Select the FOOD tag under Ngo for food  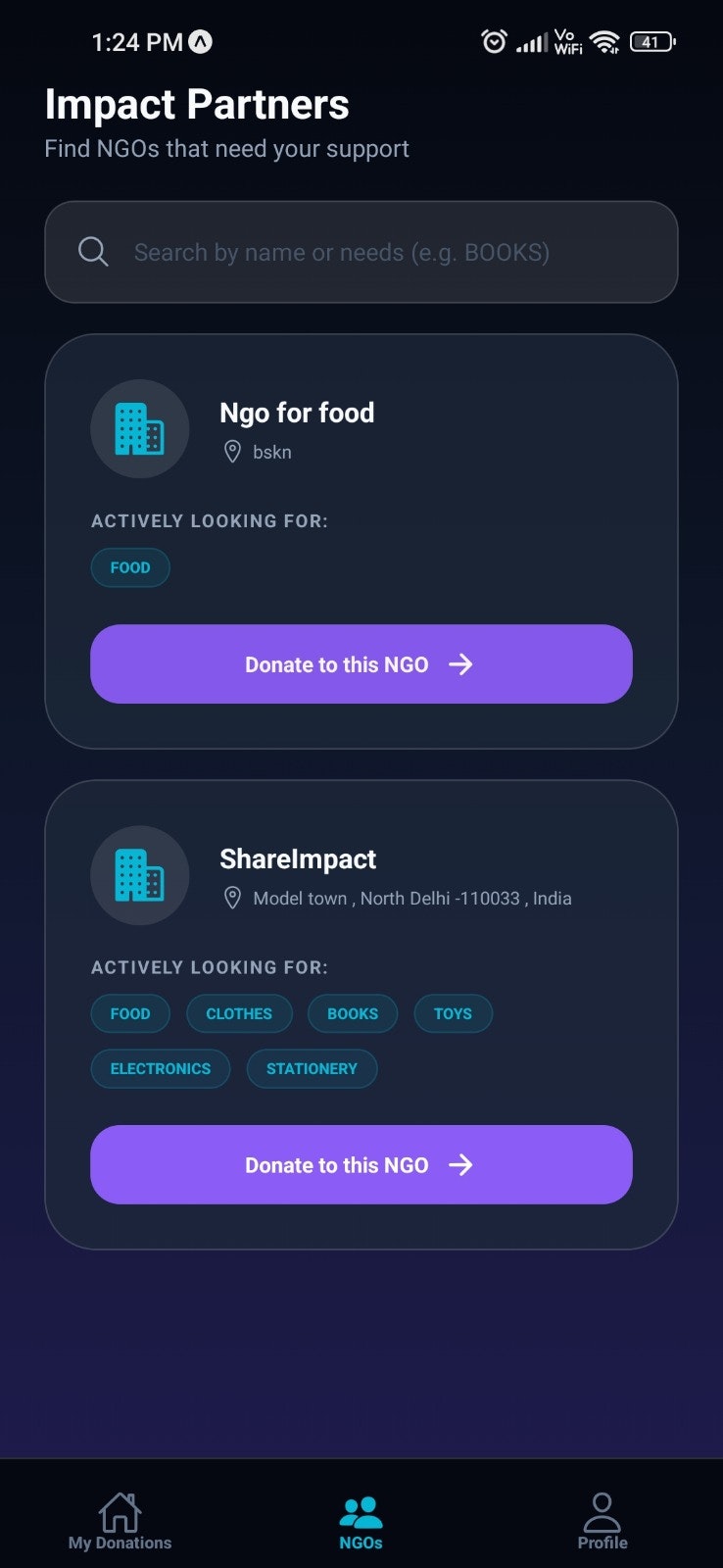click(130, 566)
